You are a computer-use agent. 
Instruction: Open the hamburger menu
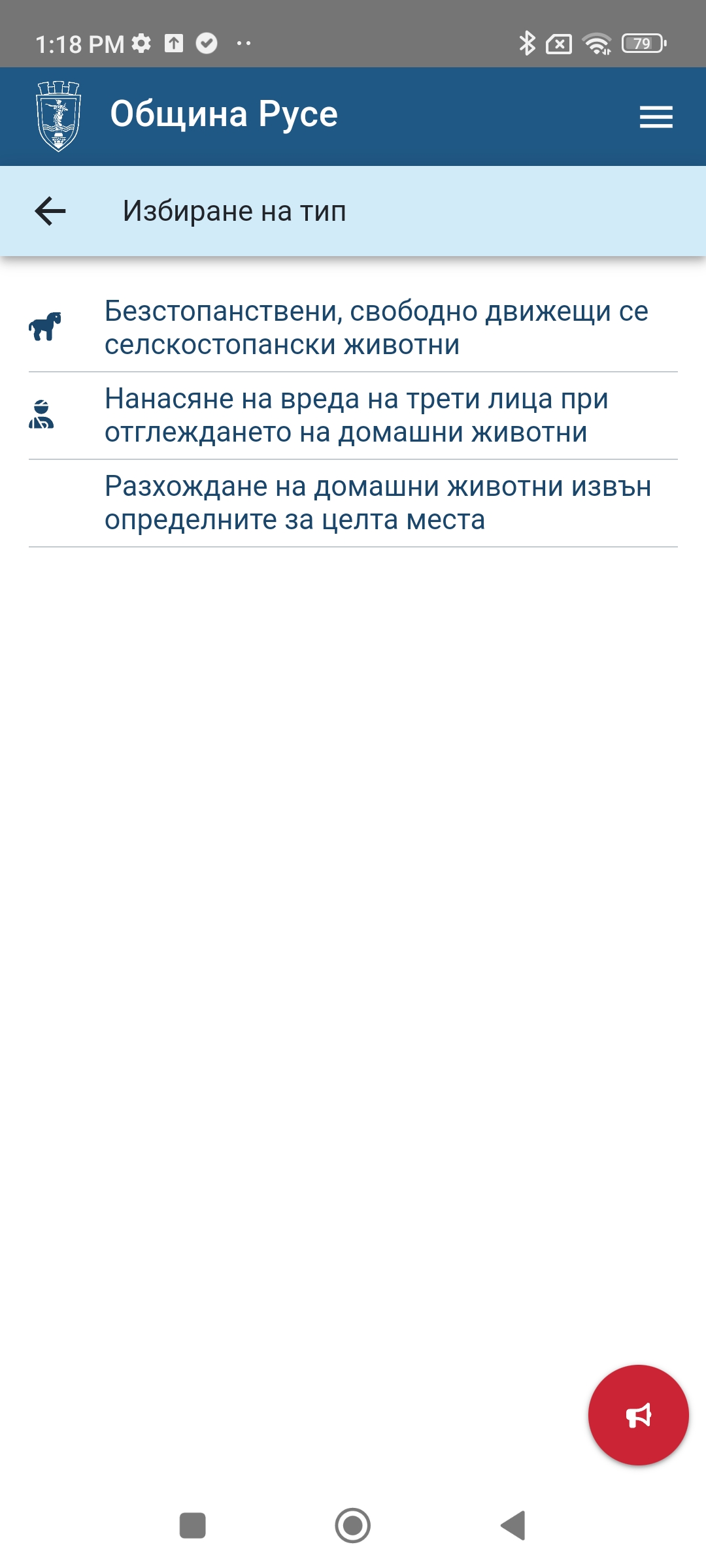point(656,117)
